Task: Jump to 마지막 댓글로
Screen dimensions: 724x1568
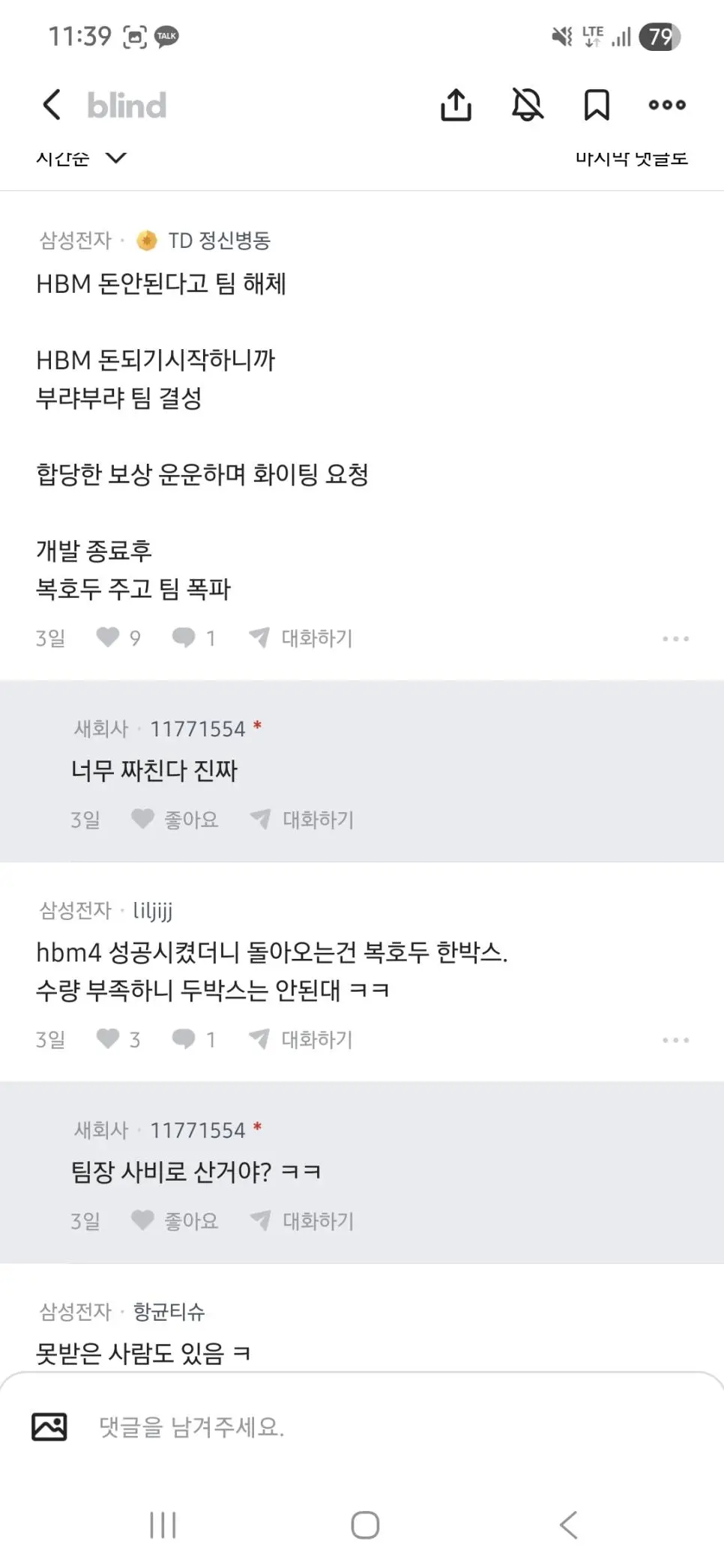Action: click(x=632, y=159)
